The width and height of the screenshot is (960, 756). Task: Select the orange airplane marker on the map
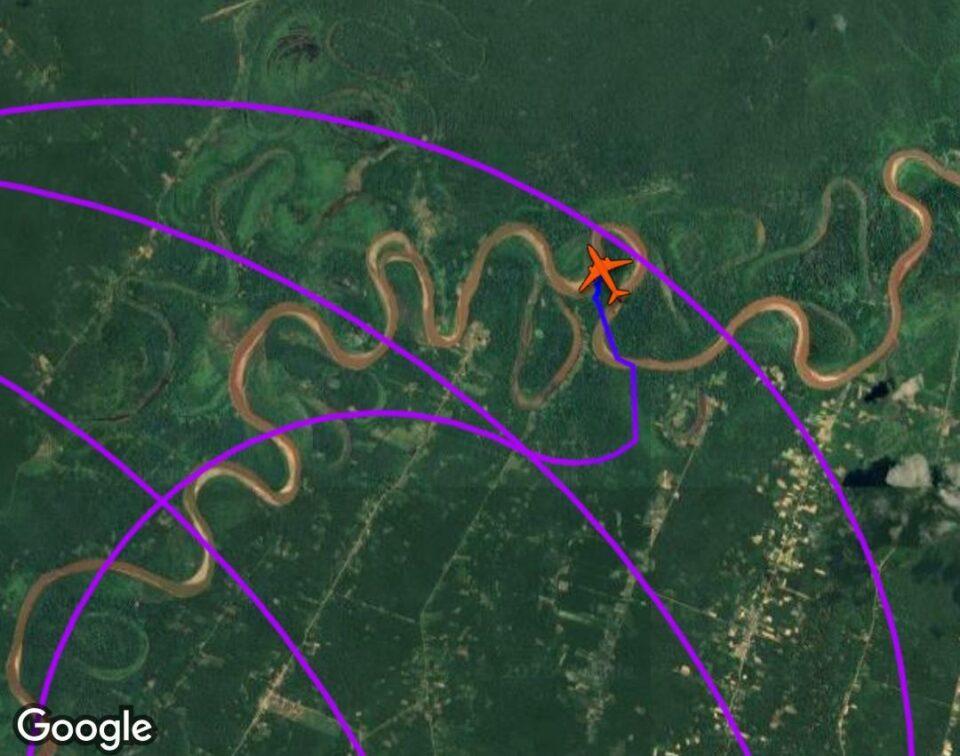tap(605, 272)
